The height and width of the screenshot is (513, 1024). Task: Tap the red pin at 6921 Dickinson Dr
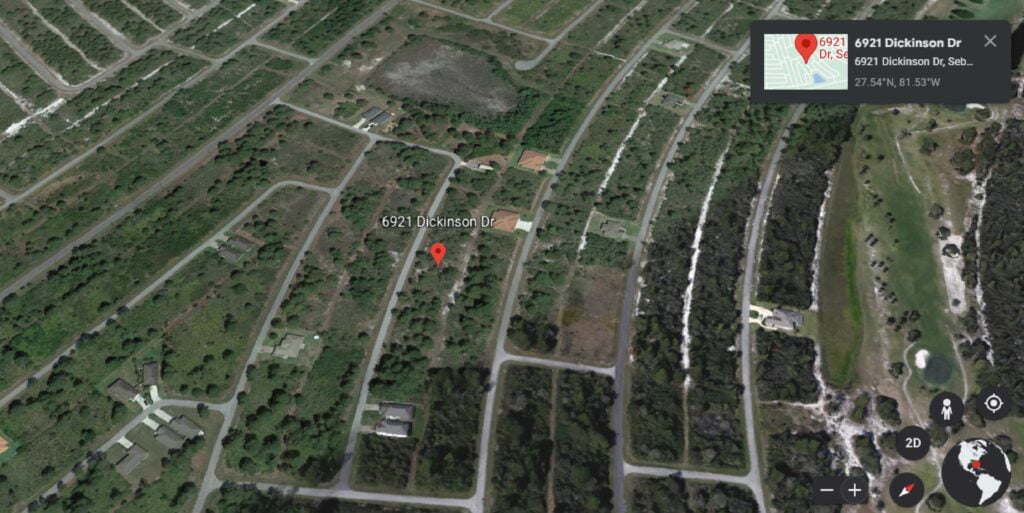[x=437, y=253]
